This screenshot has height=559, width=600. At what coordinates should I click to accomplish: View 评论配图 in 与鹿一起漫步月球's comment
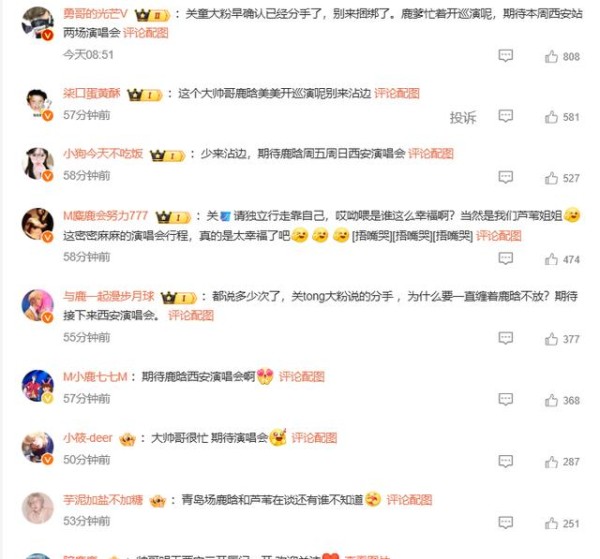tap(192, 314)
